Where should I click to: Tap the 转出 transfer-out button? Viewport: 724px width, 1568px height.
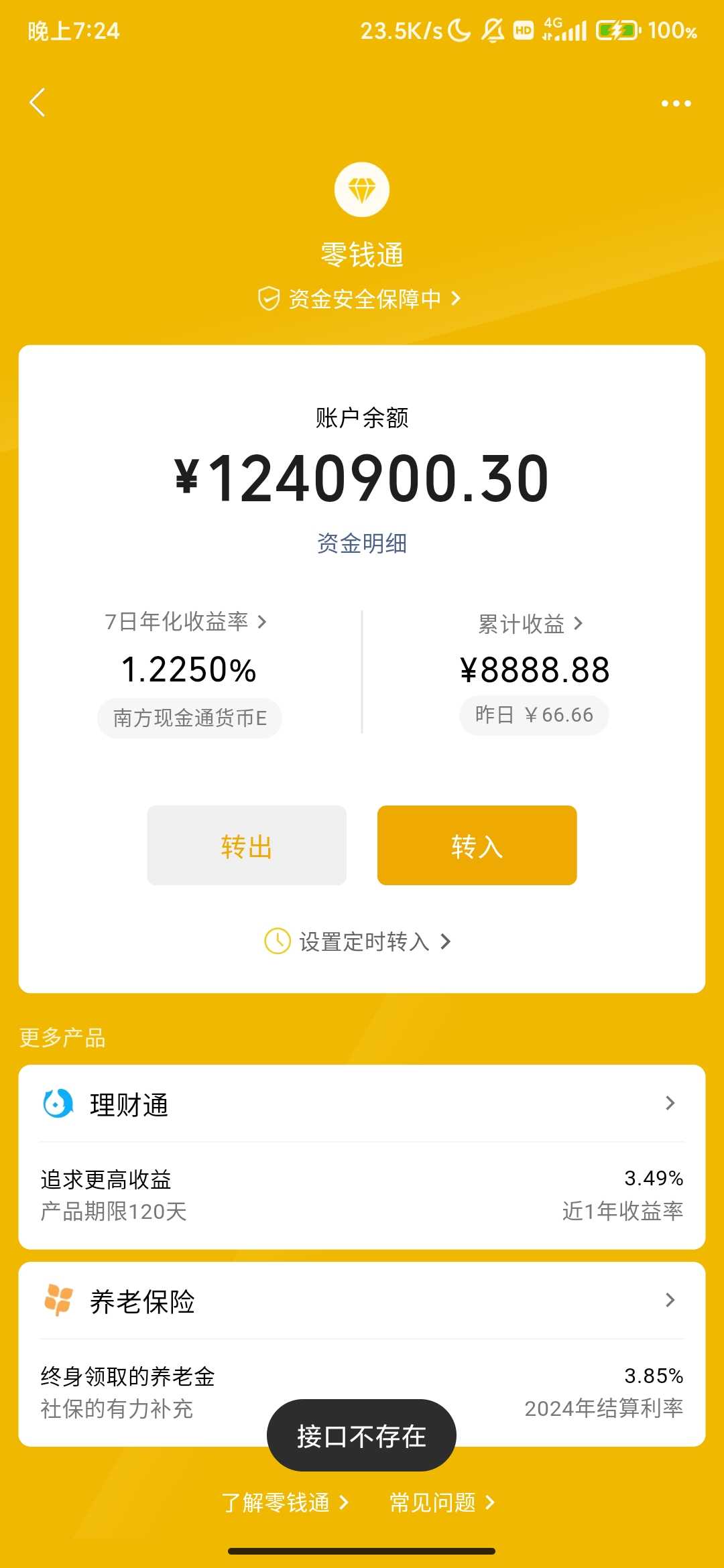[x=247, y=846]
